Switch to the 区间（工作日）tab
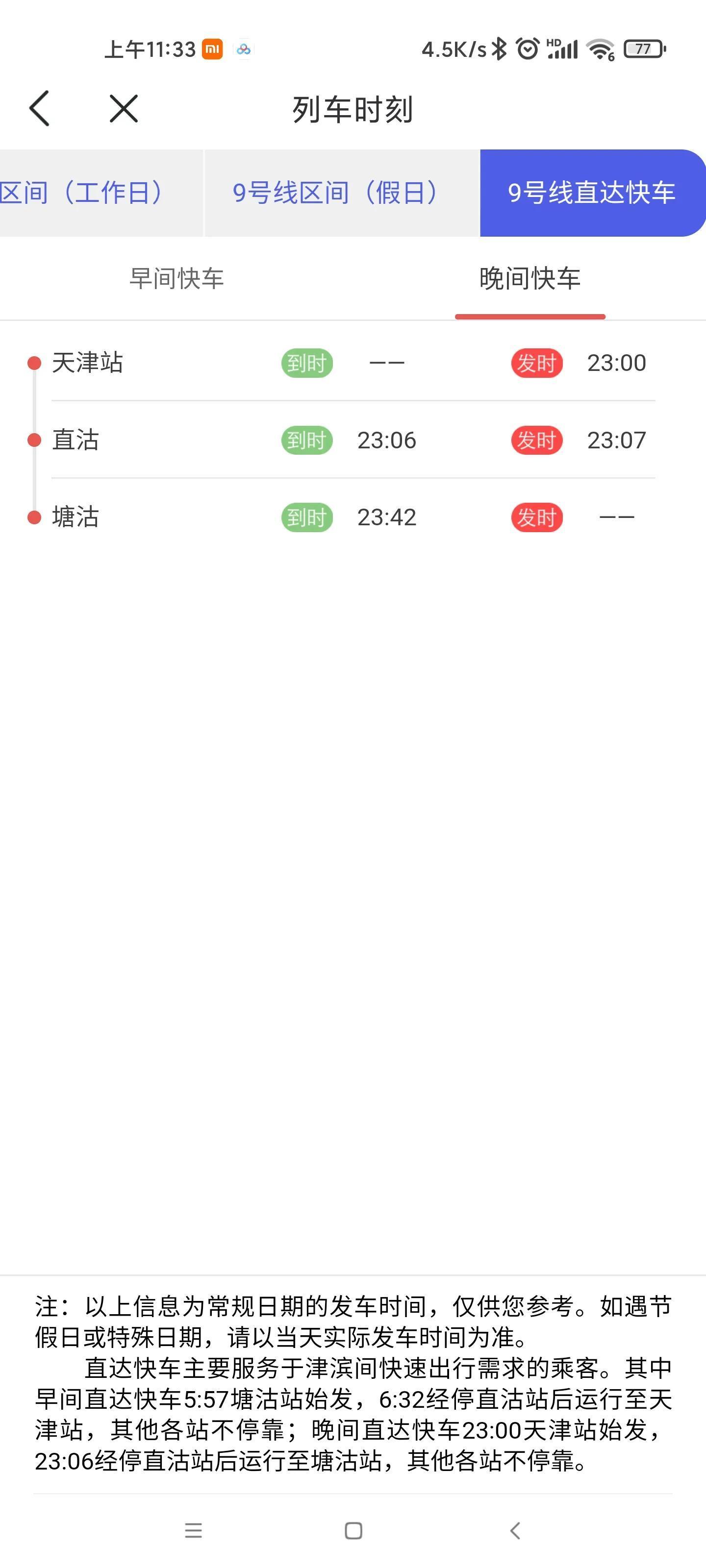Viewport: 706px width, 1568px height. 85,193
